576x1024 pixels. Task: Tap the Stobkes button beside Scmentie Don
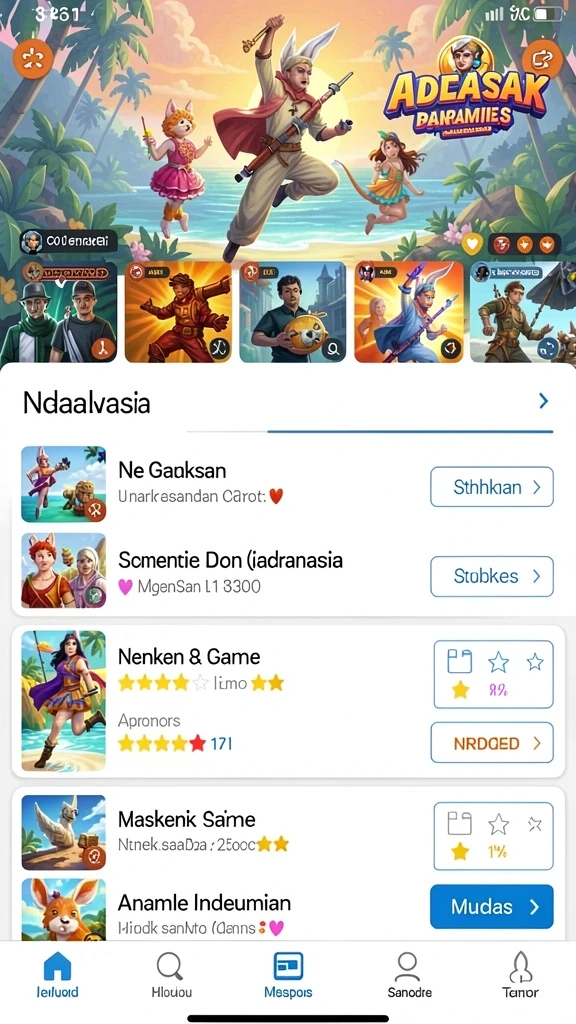pyautogui.click(x=491, y=576)
